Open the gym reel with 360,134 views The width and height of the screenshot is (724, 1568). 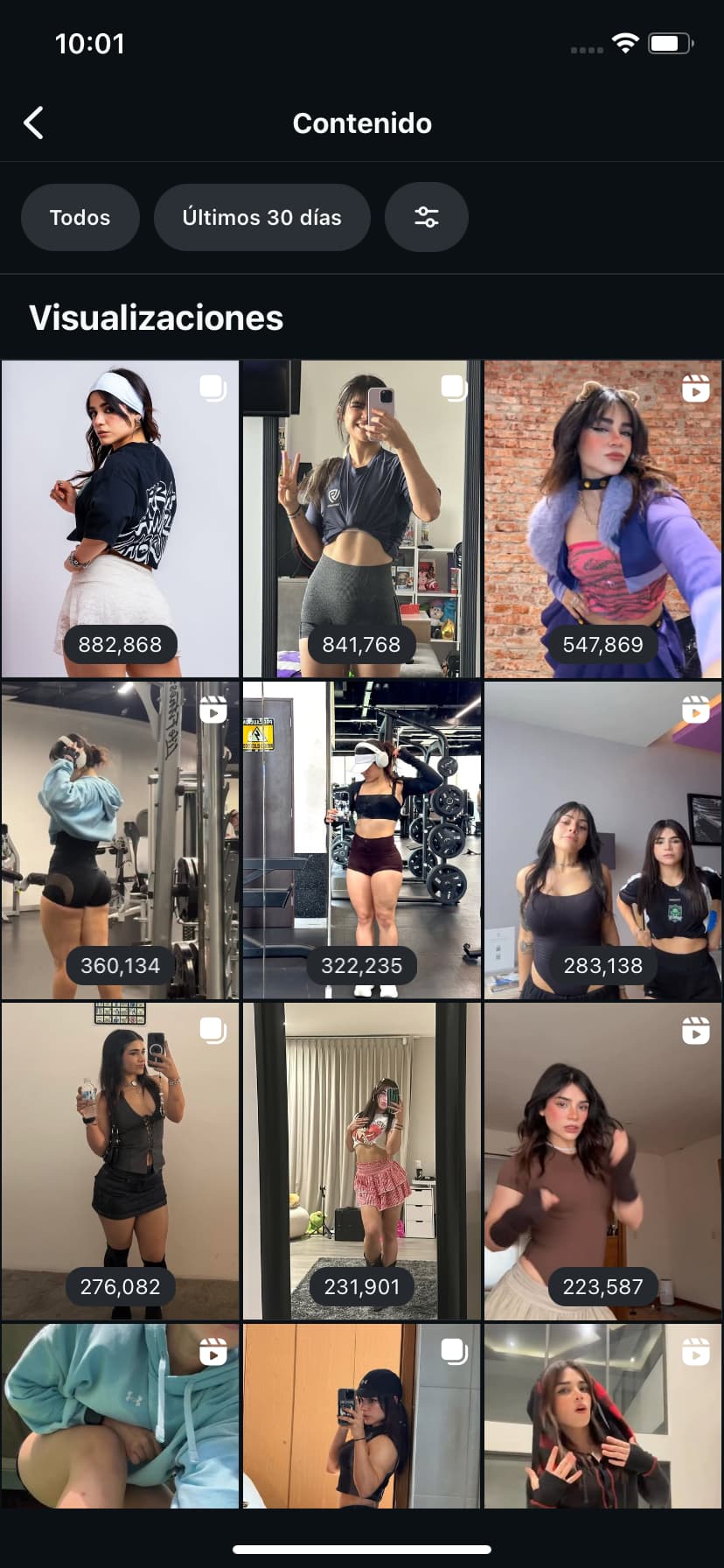pos(120,840)
